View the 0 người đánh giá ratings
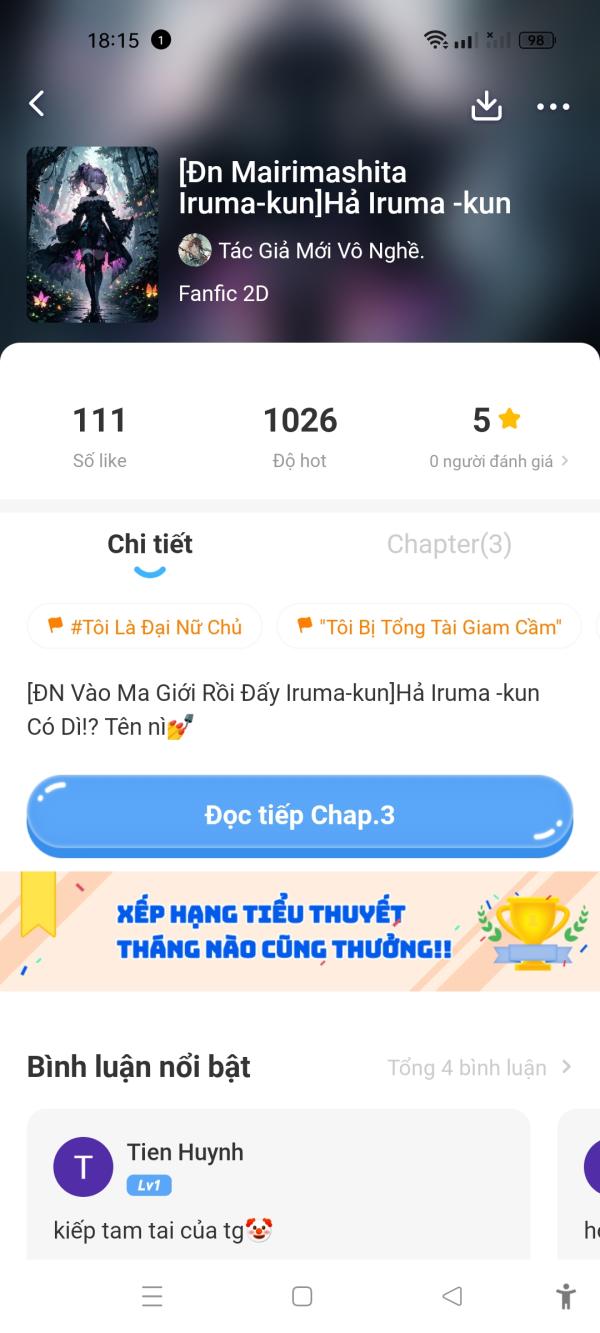Screen dimensions: 600x1333 tap(498, 461)
